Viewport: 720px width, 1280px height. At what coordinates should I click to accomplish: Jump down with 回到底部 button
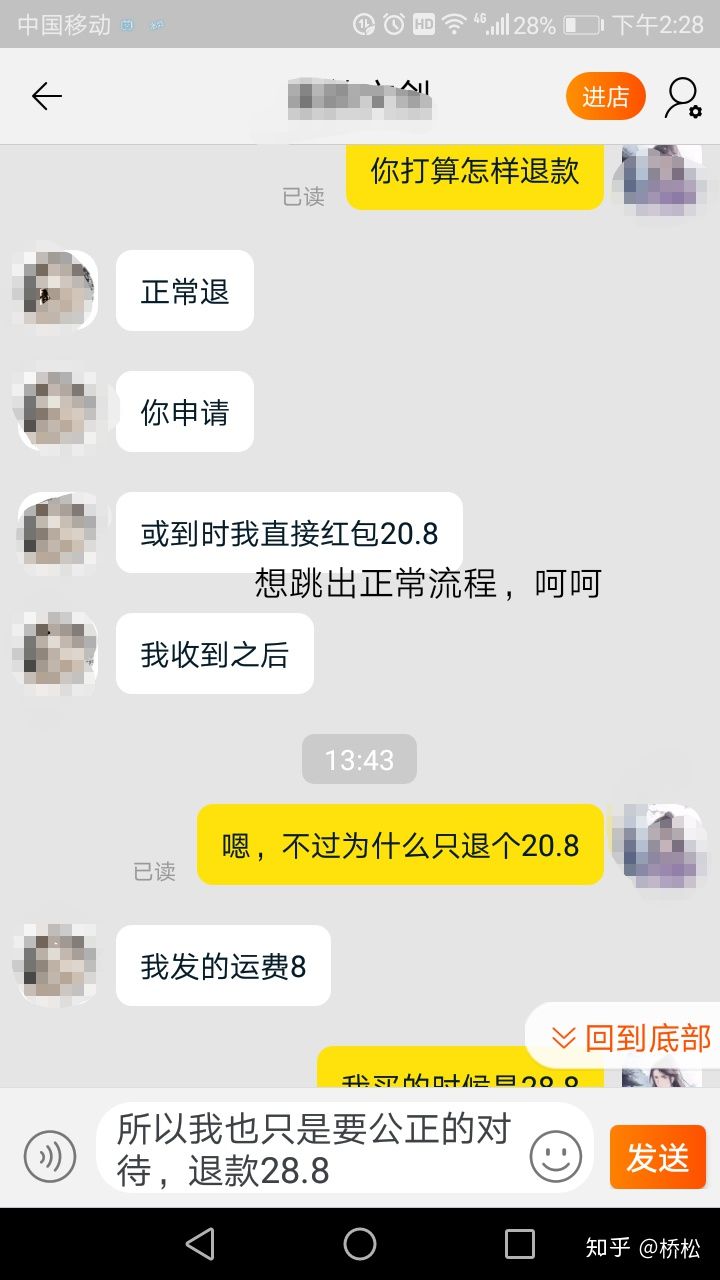(x=631, y=1038)
